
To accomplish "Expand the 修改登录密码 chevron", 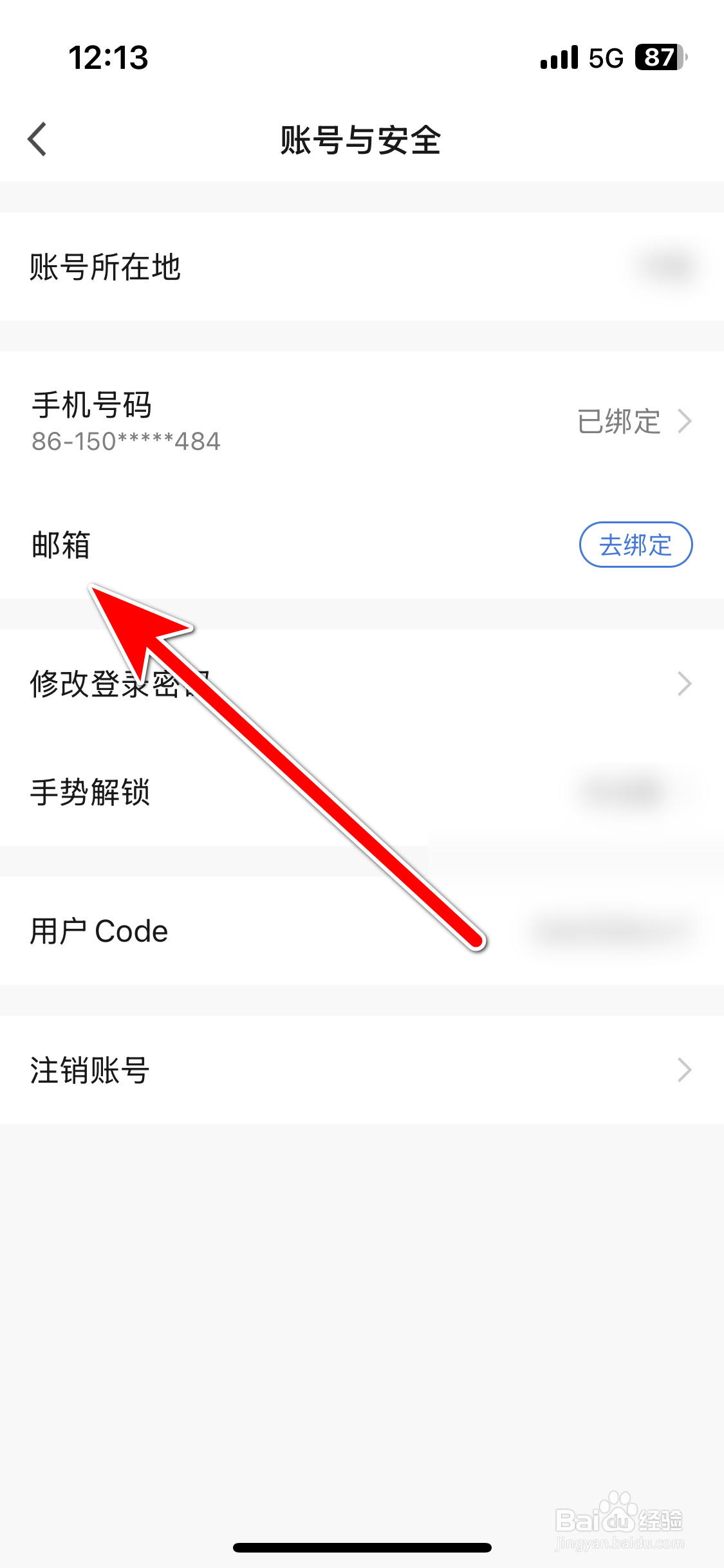I will coord(684,685).
